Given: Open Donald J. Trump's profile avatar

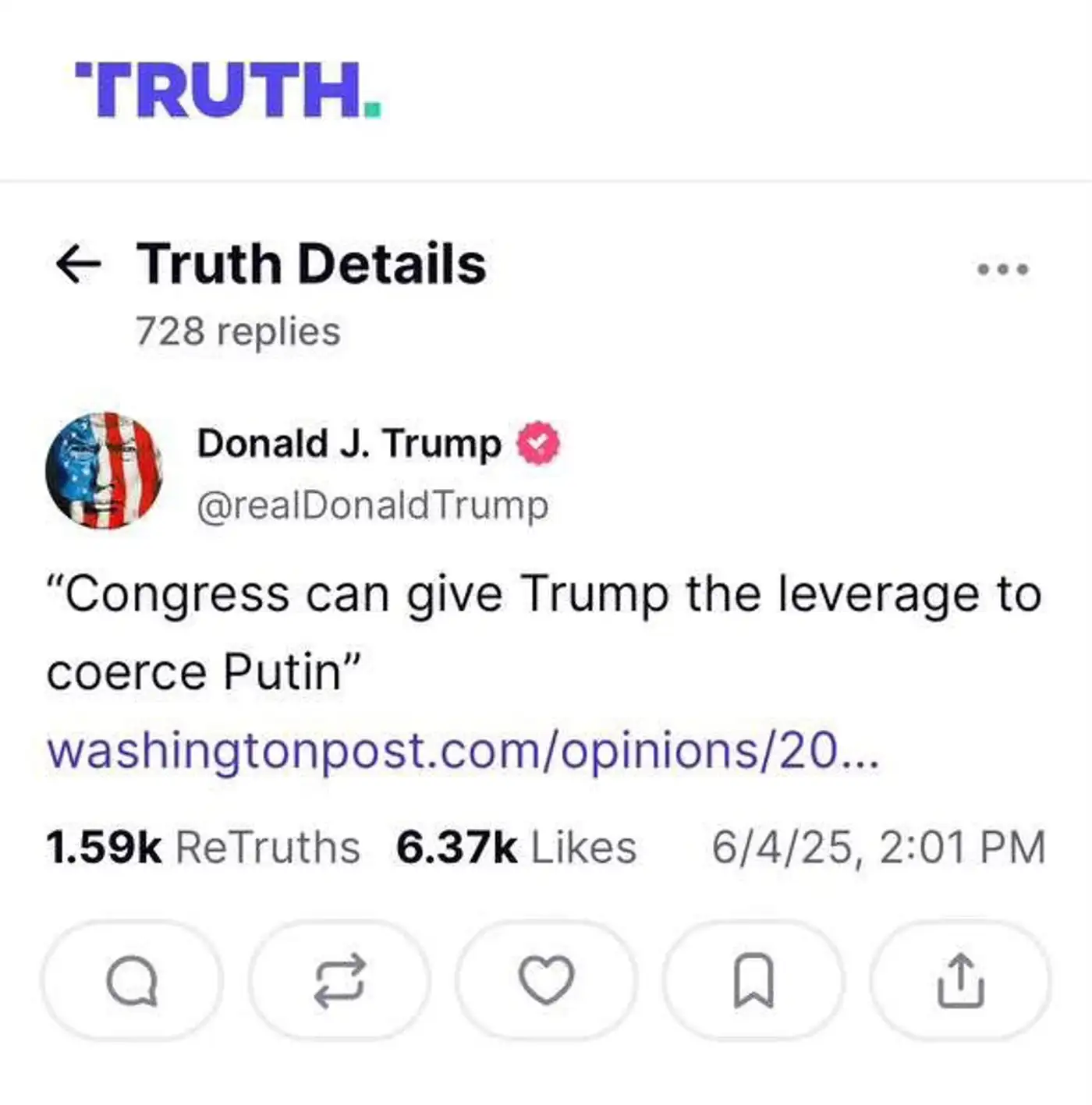Looking at the screenshot, I should pos(105,471).
